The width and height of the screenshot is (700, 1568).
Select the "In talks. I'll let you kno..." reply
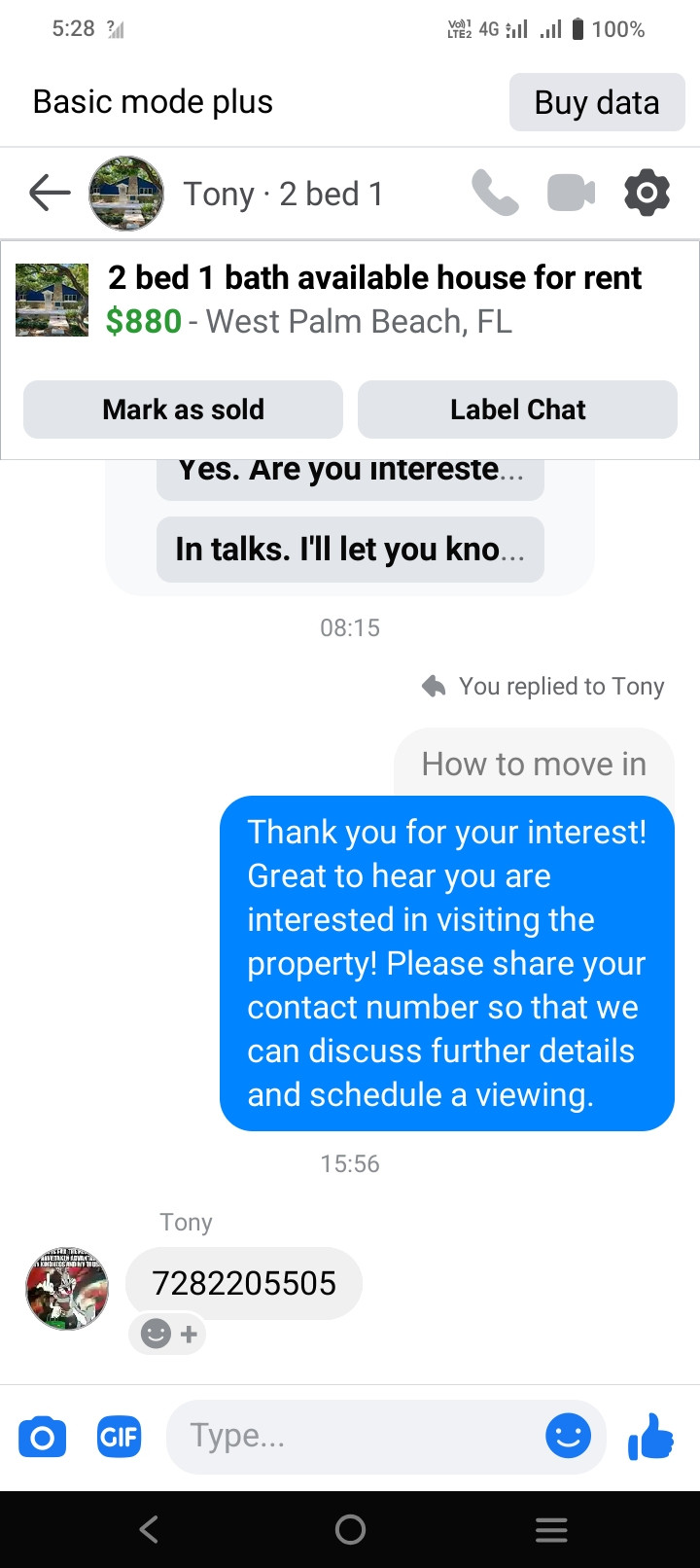coord(350,550)
